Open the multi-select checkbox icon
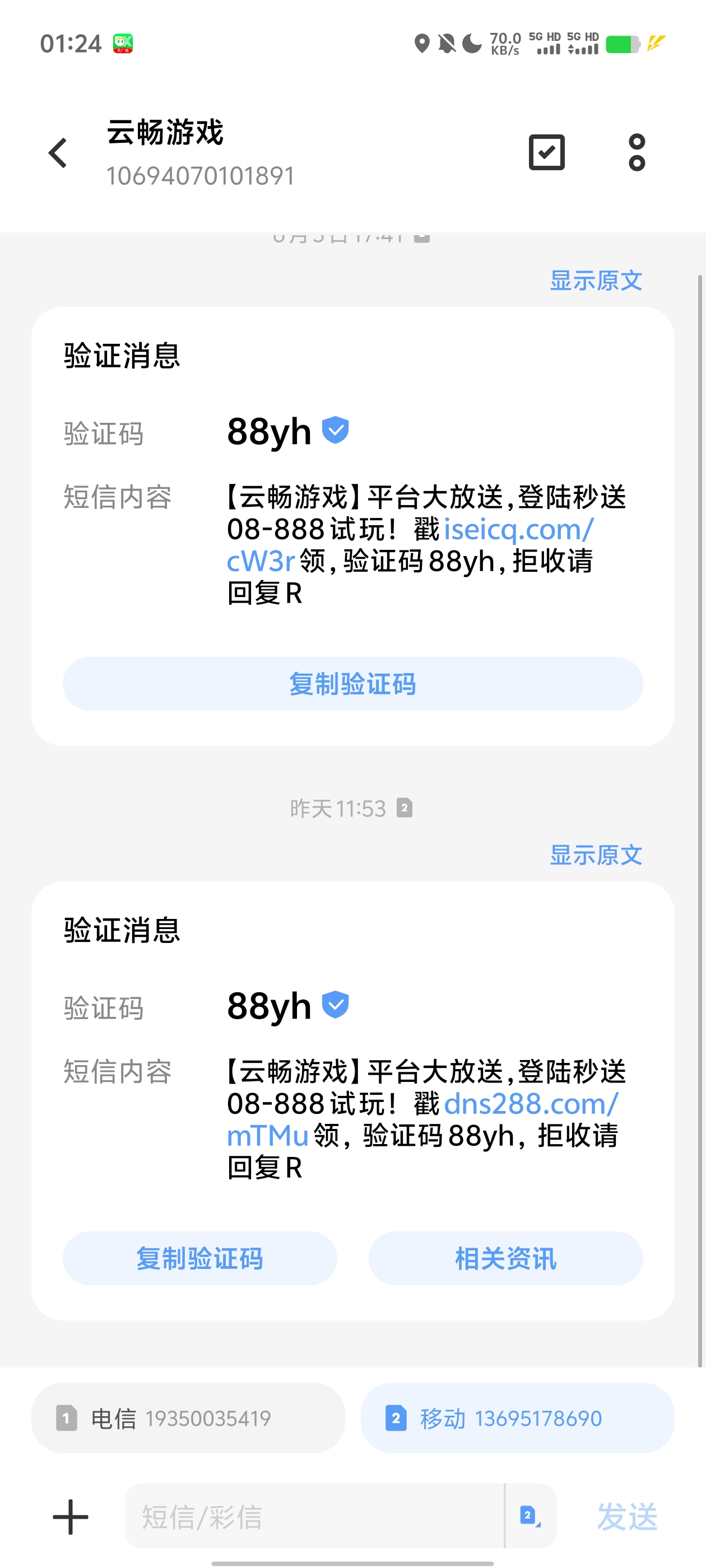This screenshot has height=1568, width=706. (546, 152)
